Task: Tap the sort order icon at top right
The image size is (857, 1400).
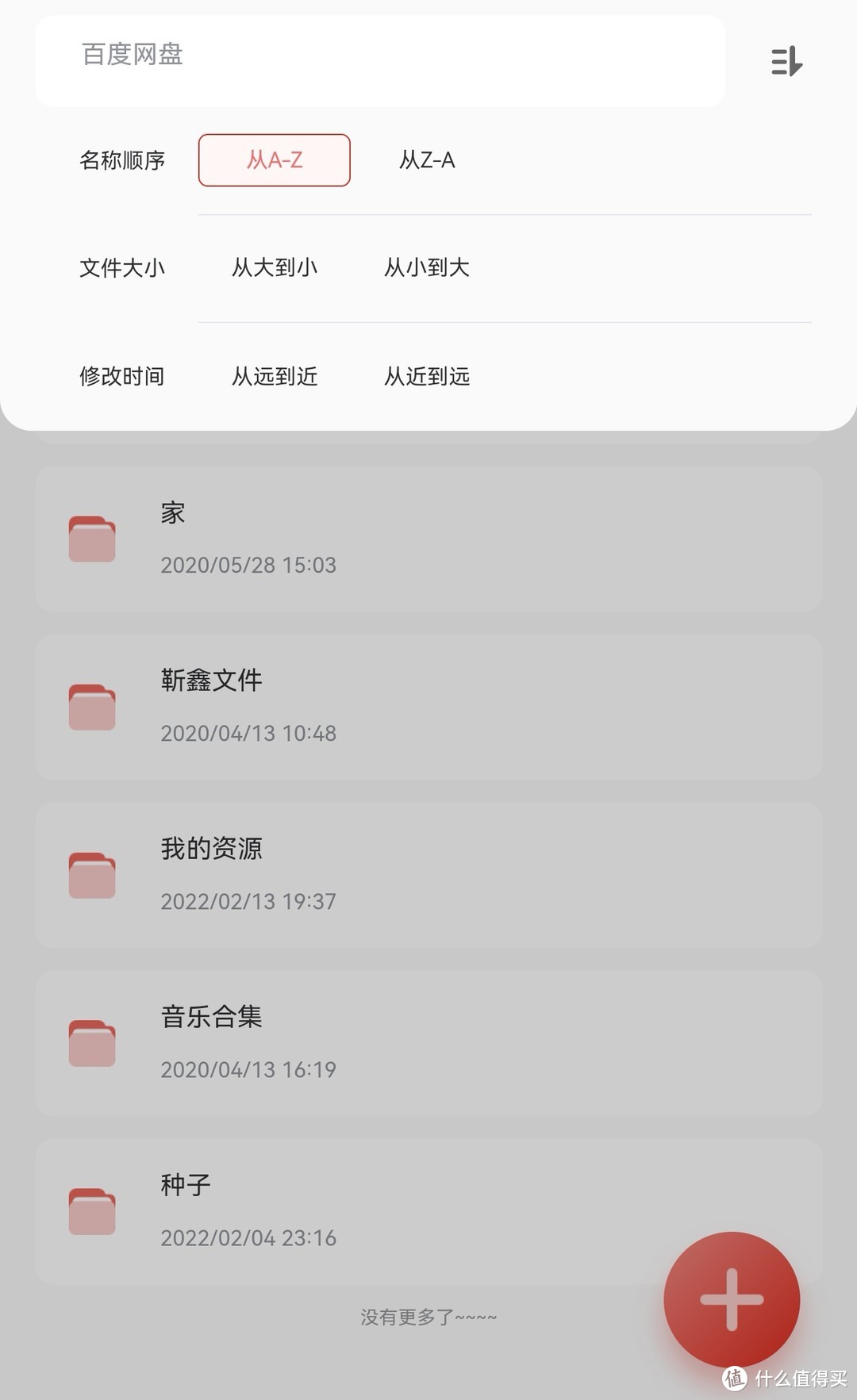Action: [x=786, y=62]
